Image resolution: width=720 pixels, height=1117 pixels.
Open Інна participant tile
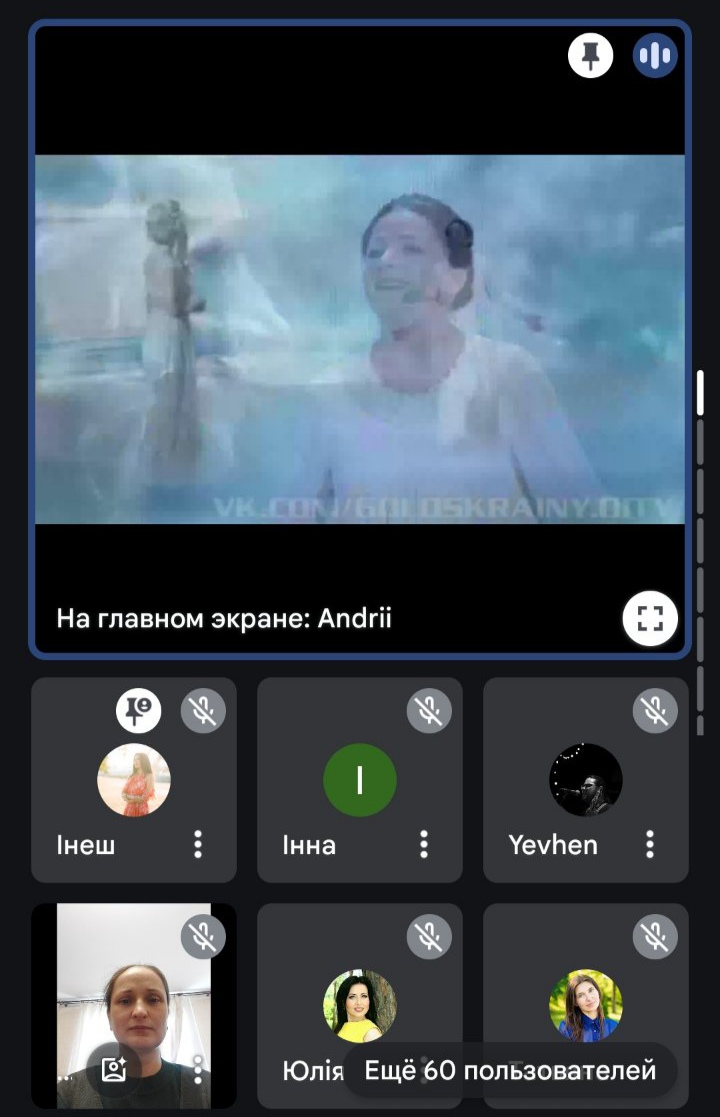coord(359,780)
